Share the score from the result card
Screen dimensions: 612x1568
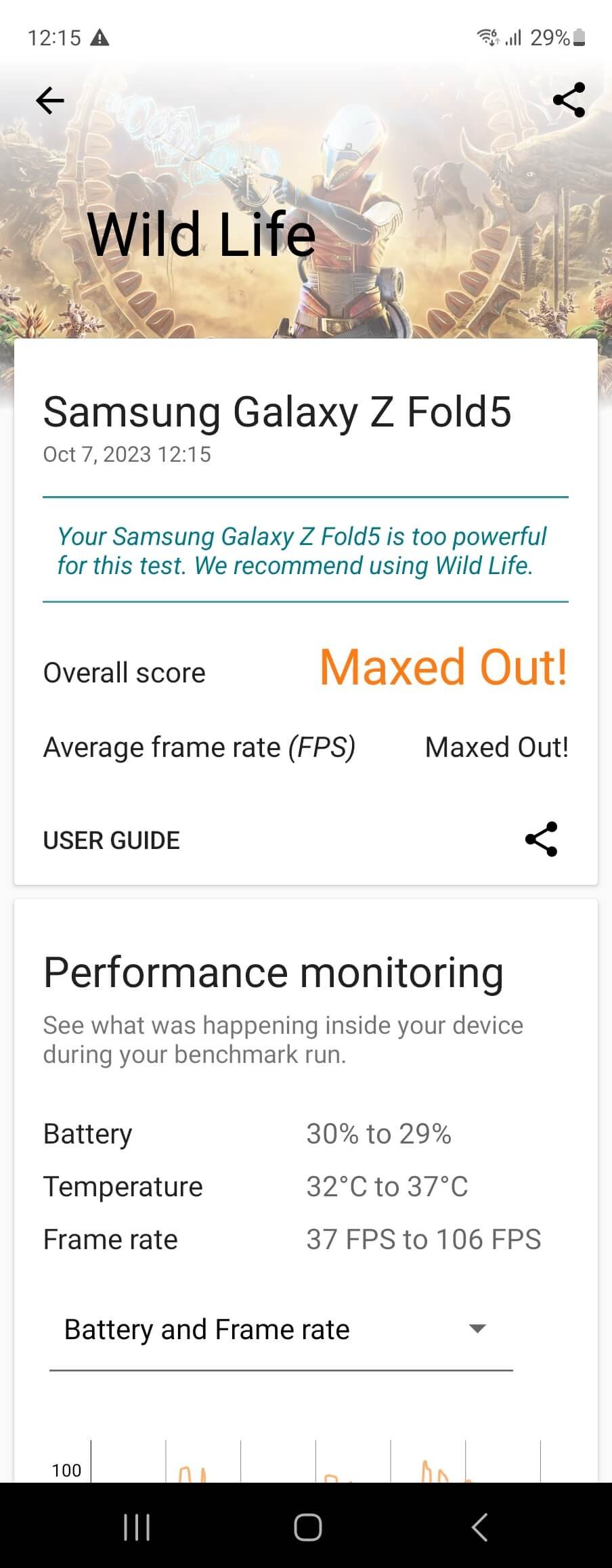tap(541, 840)
